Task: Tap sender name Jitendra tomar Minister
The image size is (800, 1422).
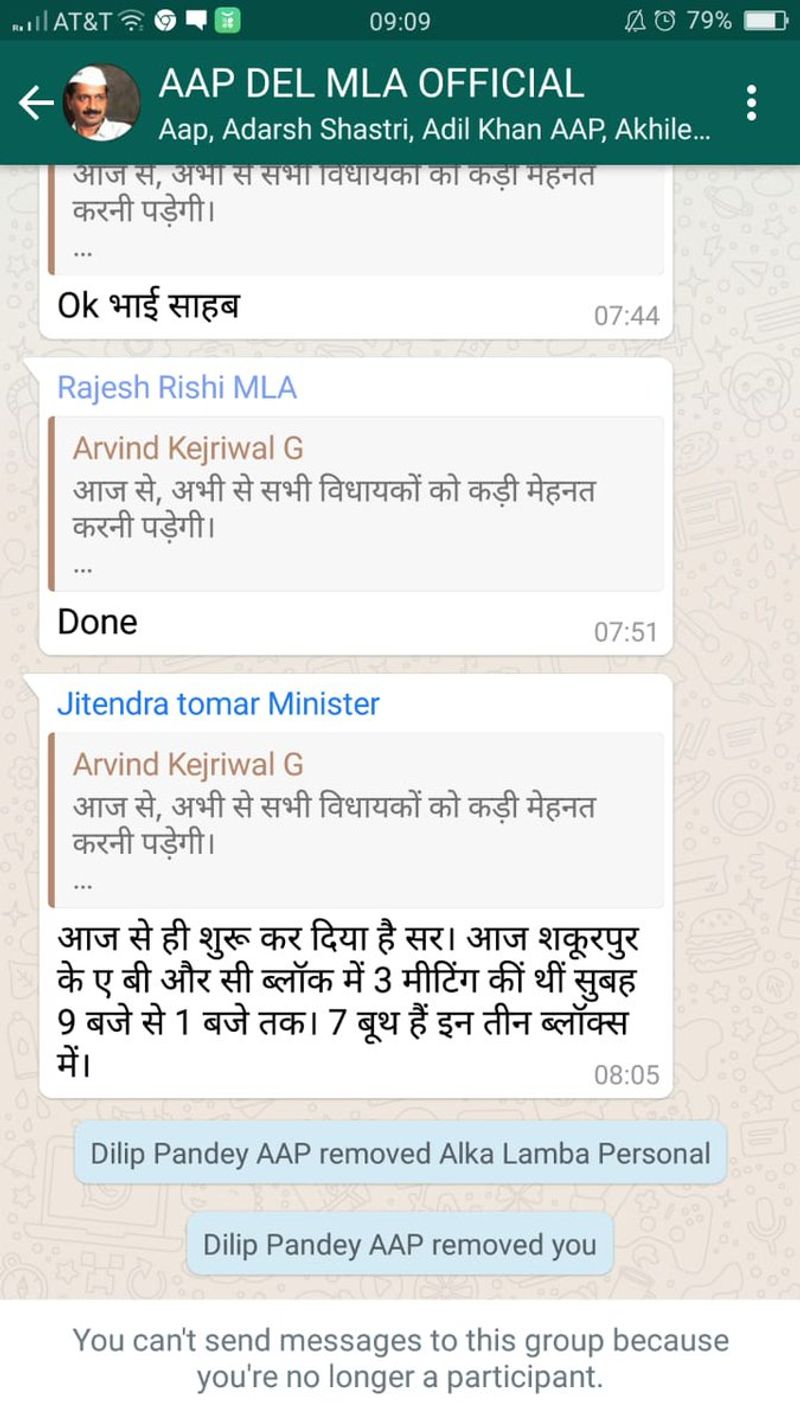Action: 218,704
